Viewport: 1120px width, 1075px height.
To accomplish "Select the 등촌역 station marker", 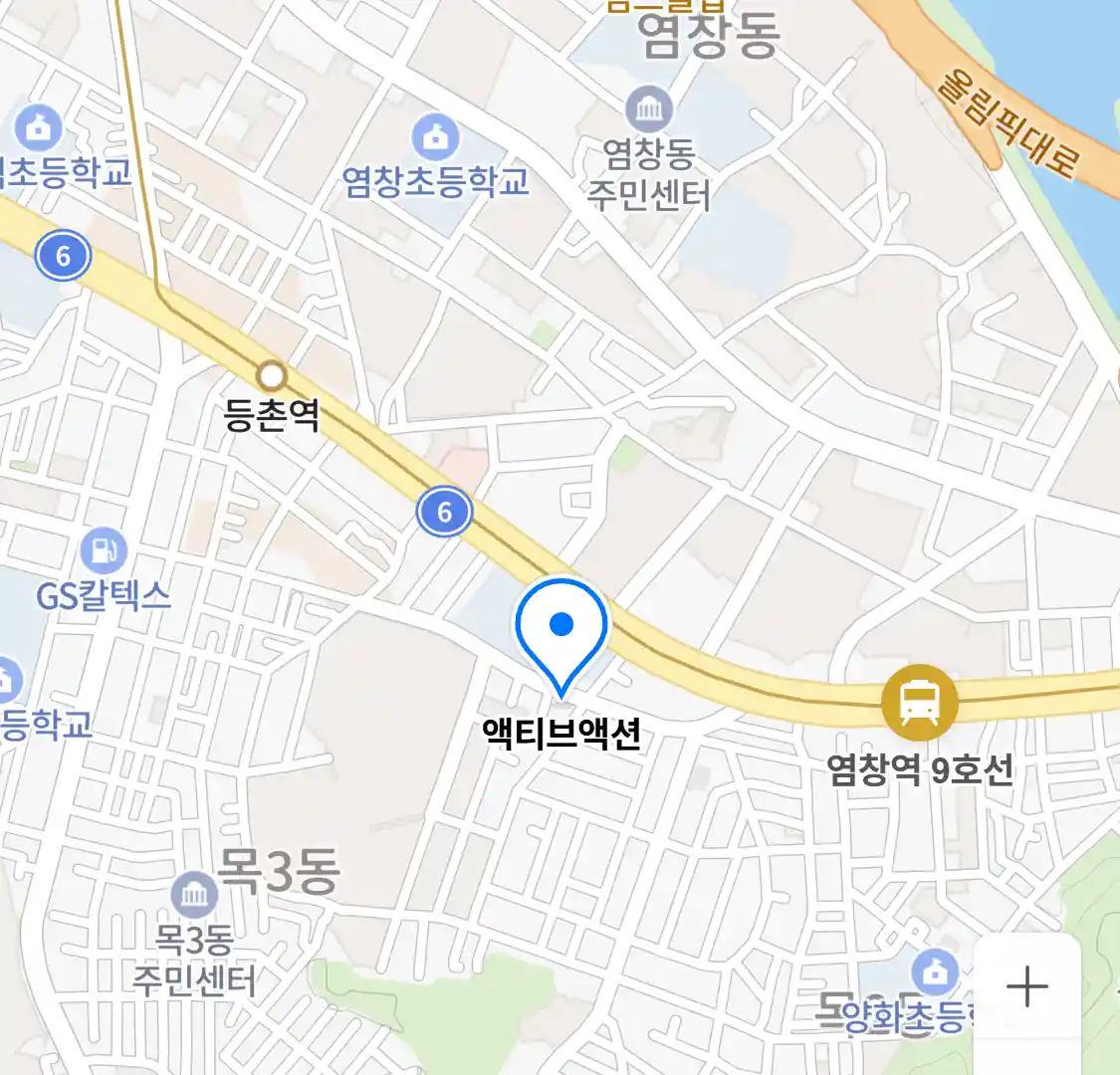I will point(271,377).
